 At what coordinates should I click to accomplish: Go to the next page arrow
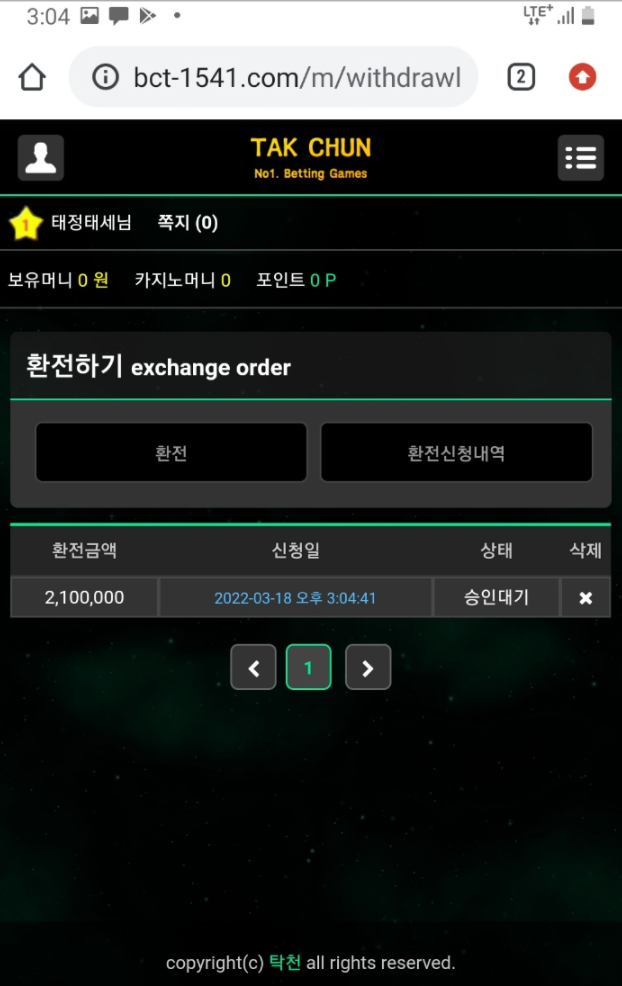click(x=367, y=668)
